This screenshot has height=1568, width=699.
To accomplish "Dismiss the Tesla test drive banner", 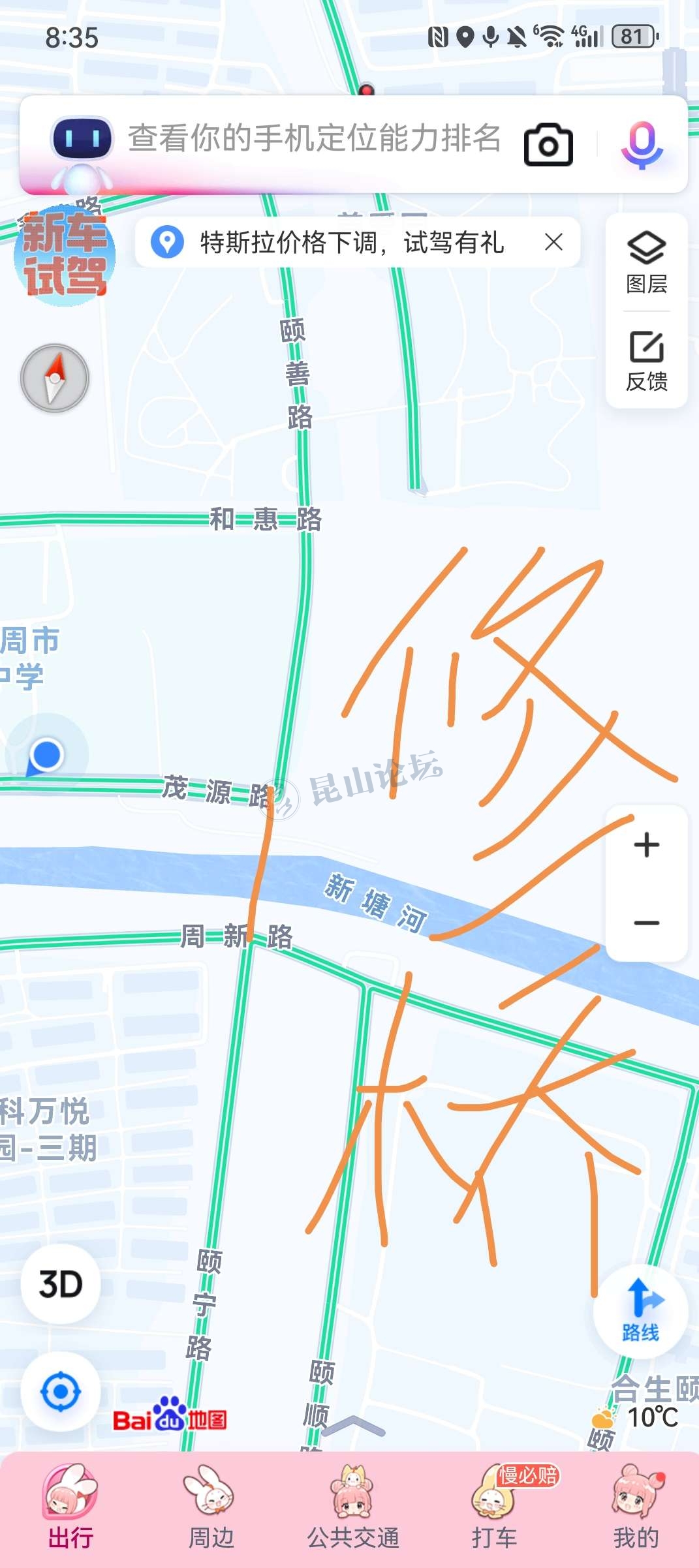I will pyautogui.click(x=553, y=242).
